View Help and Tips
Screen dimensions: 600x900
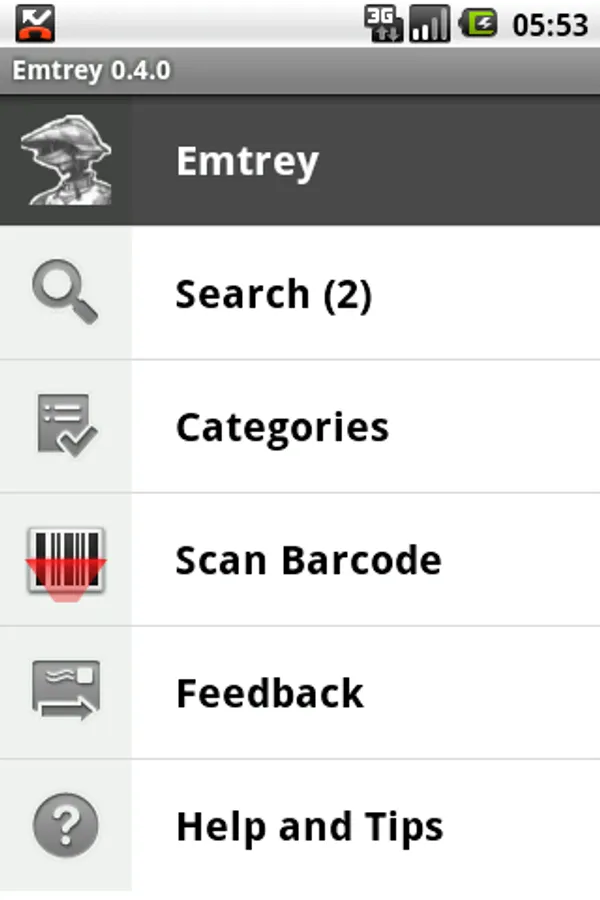[300, 826]
